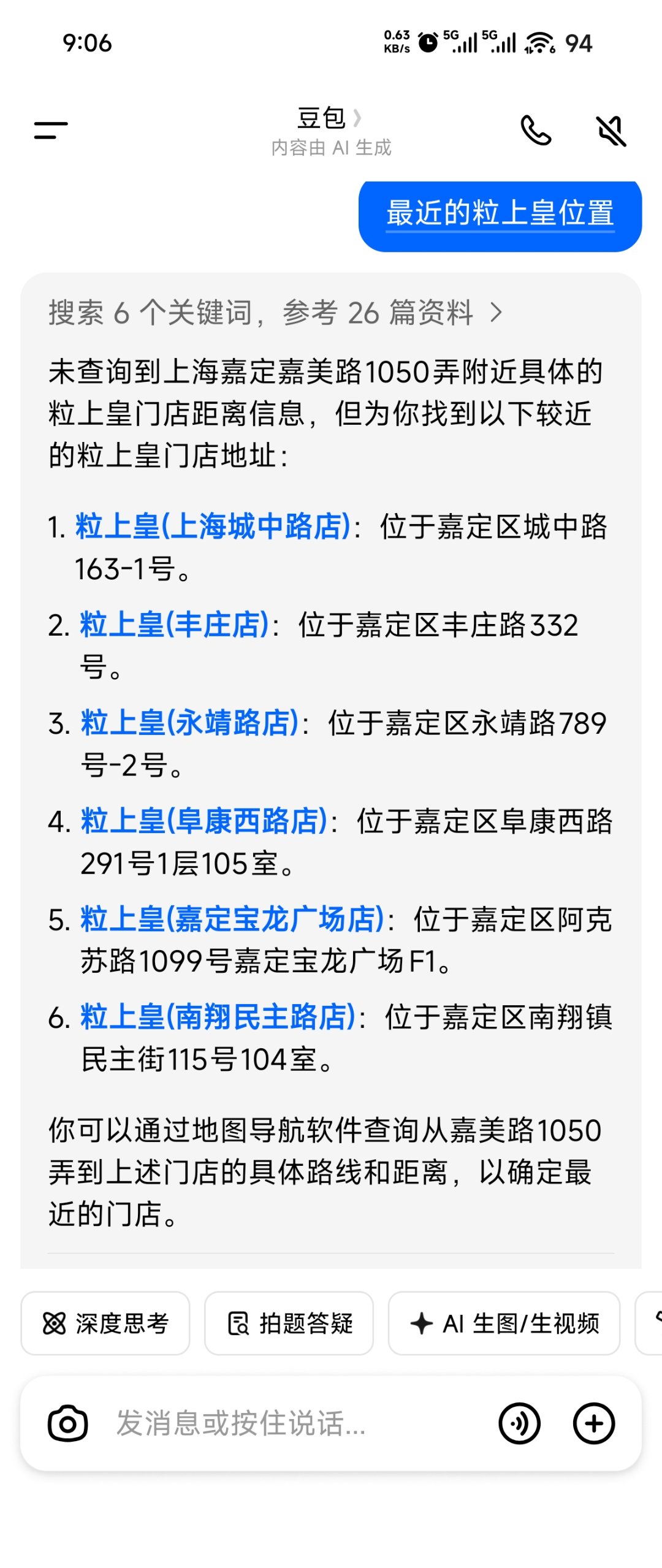This screenshot has height=1568, width=662.
Task: Toggle the muted speaker icon
Action: [611, 130]
